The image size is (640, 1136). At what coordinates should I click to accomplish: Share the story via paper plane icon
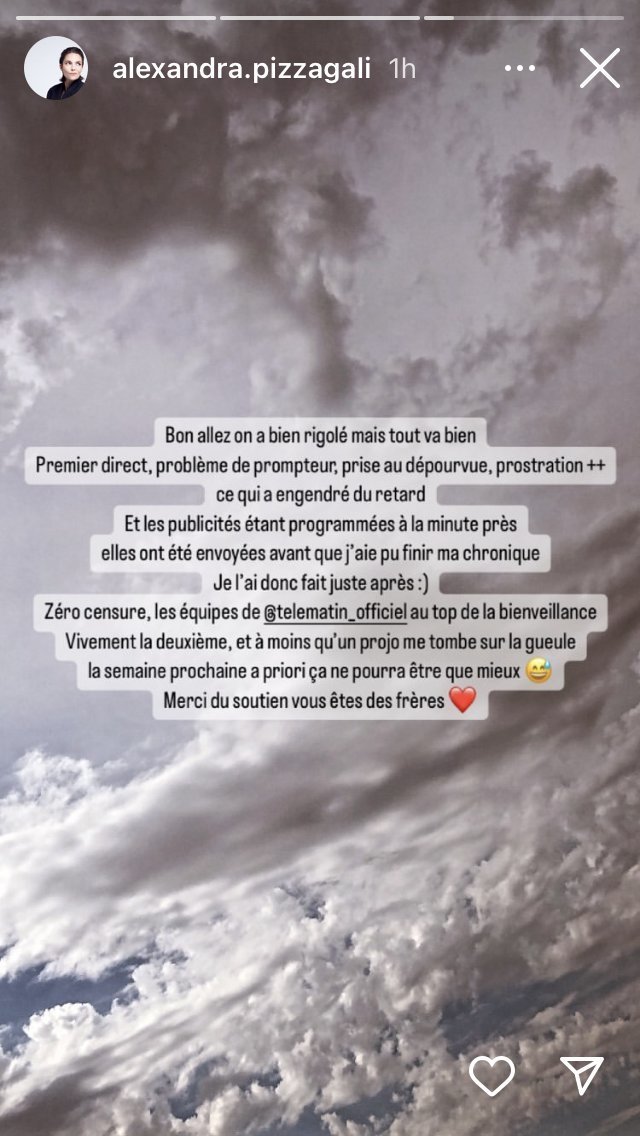(582, 1076)
